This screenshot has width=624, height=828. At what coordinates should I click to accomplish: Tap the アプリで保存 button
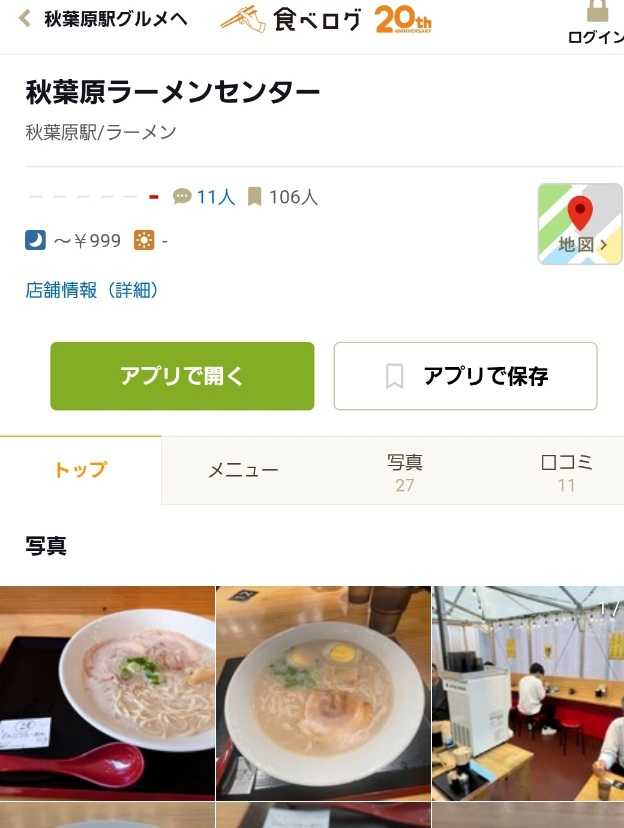click(x=465, y=376)
